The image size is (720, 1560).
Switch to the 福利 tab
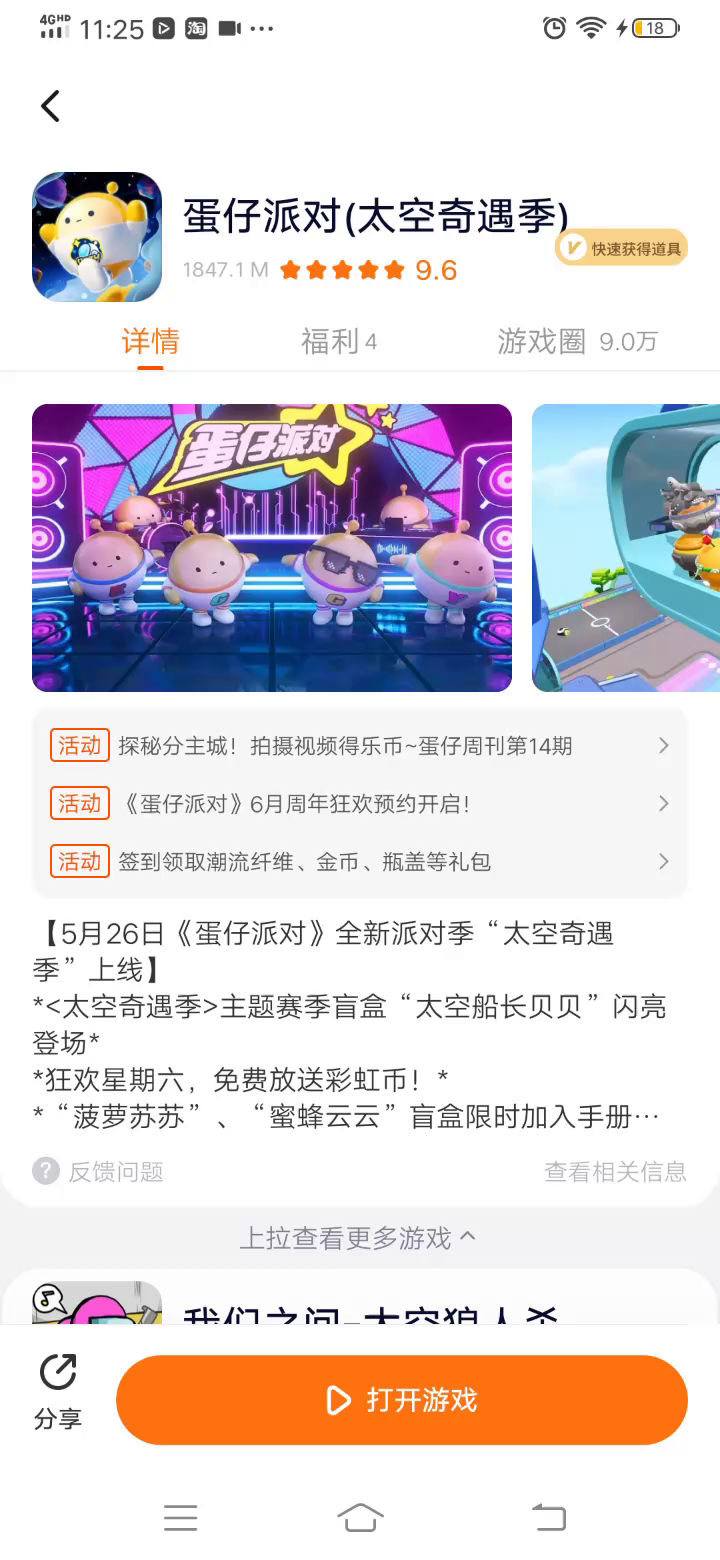pyautogui.click(x=338, y=342)
